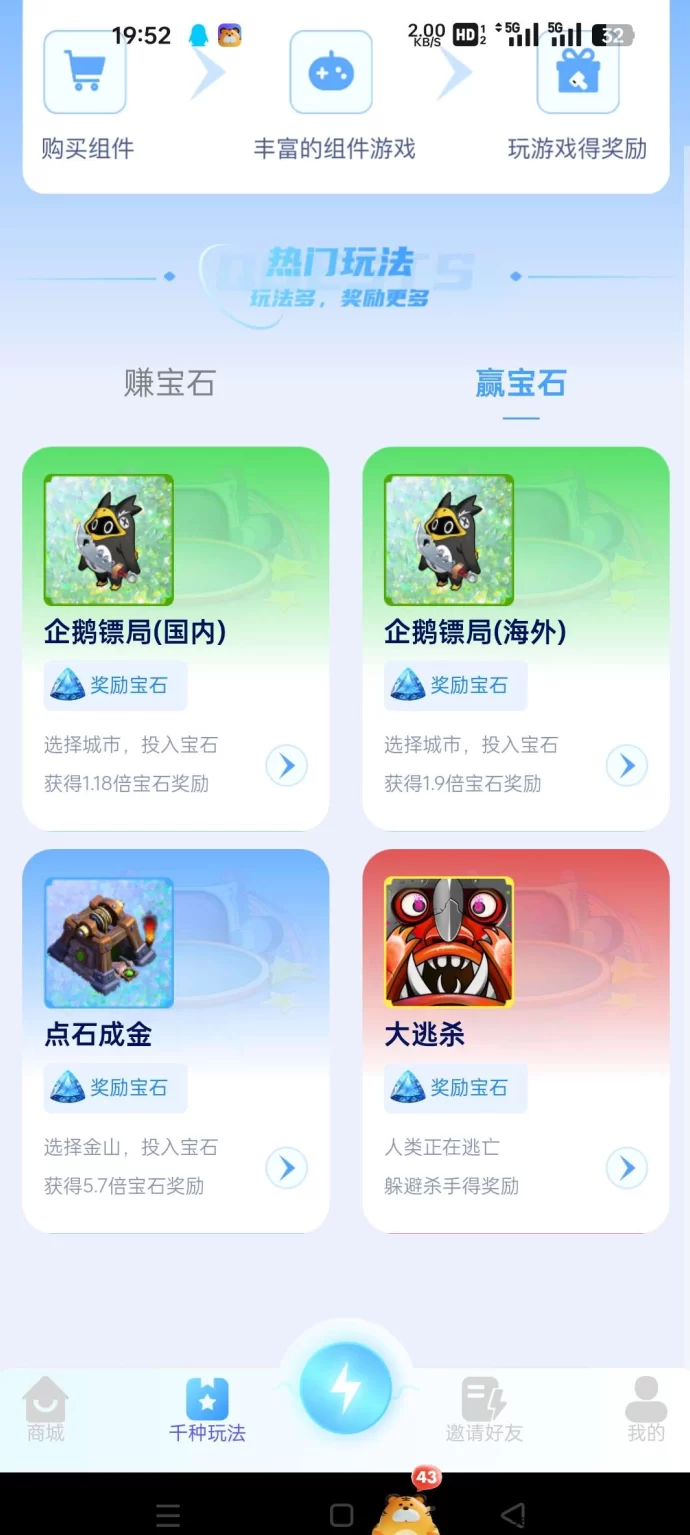This screenshot has height=1535, width=690.
Task: Open the system recent apps menu
Action: (x=169, y=1515)
